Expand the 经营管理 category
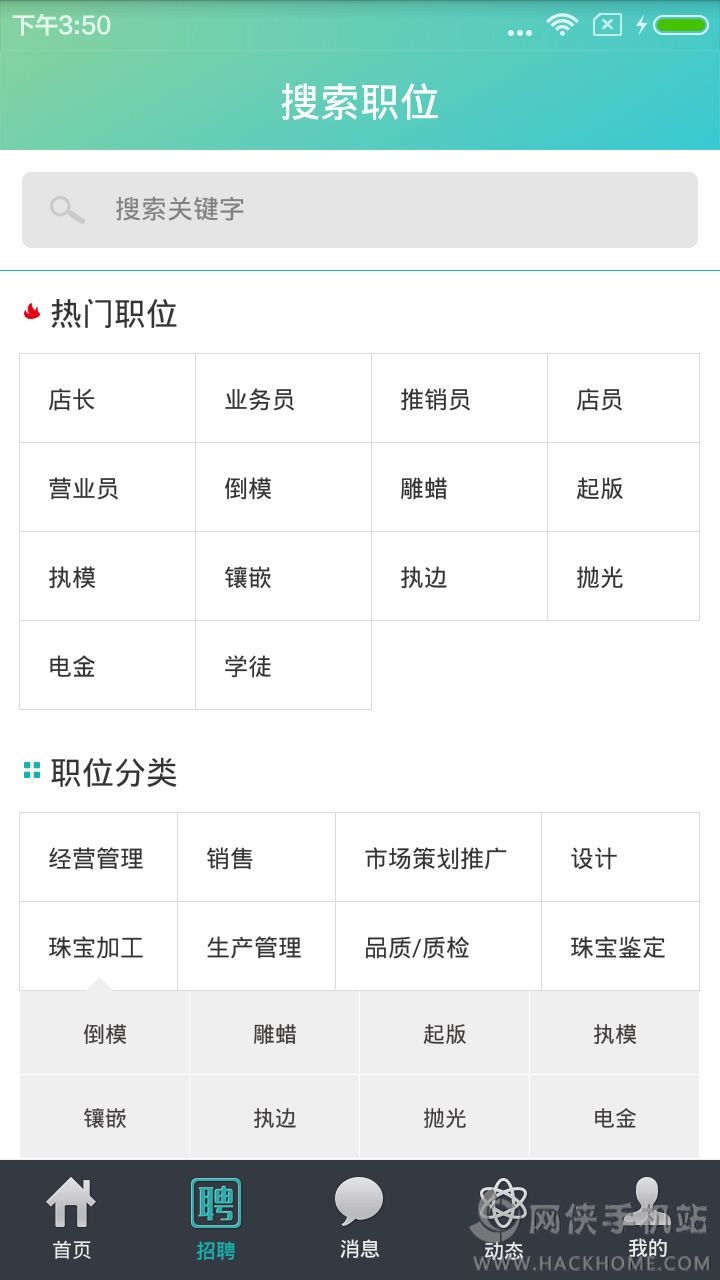The image size is (720, 1280). (x=98, y=858)
